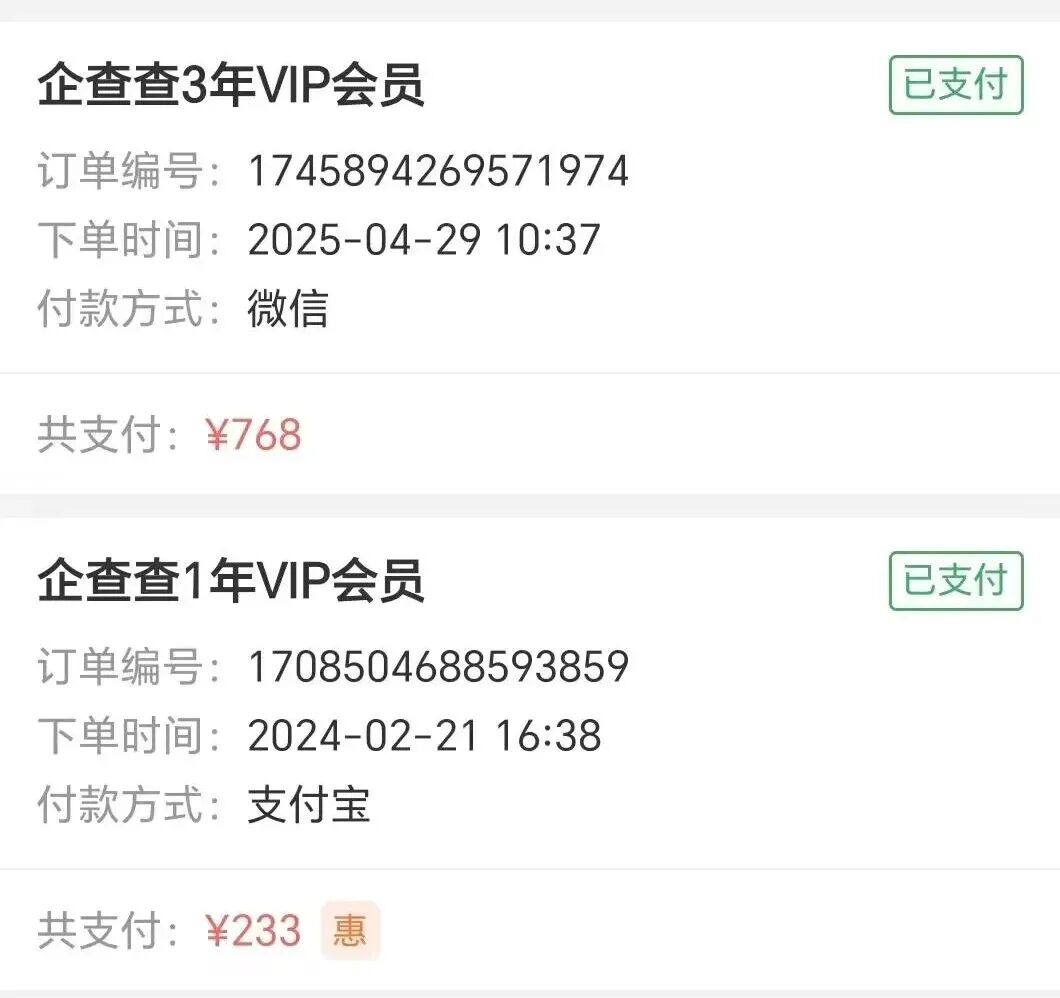The height and width of the screenshot is (998, 1060).
Task: Open the 企查查3年VIP会员 order card
Action: coord(232,87)
